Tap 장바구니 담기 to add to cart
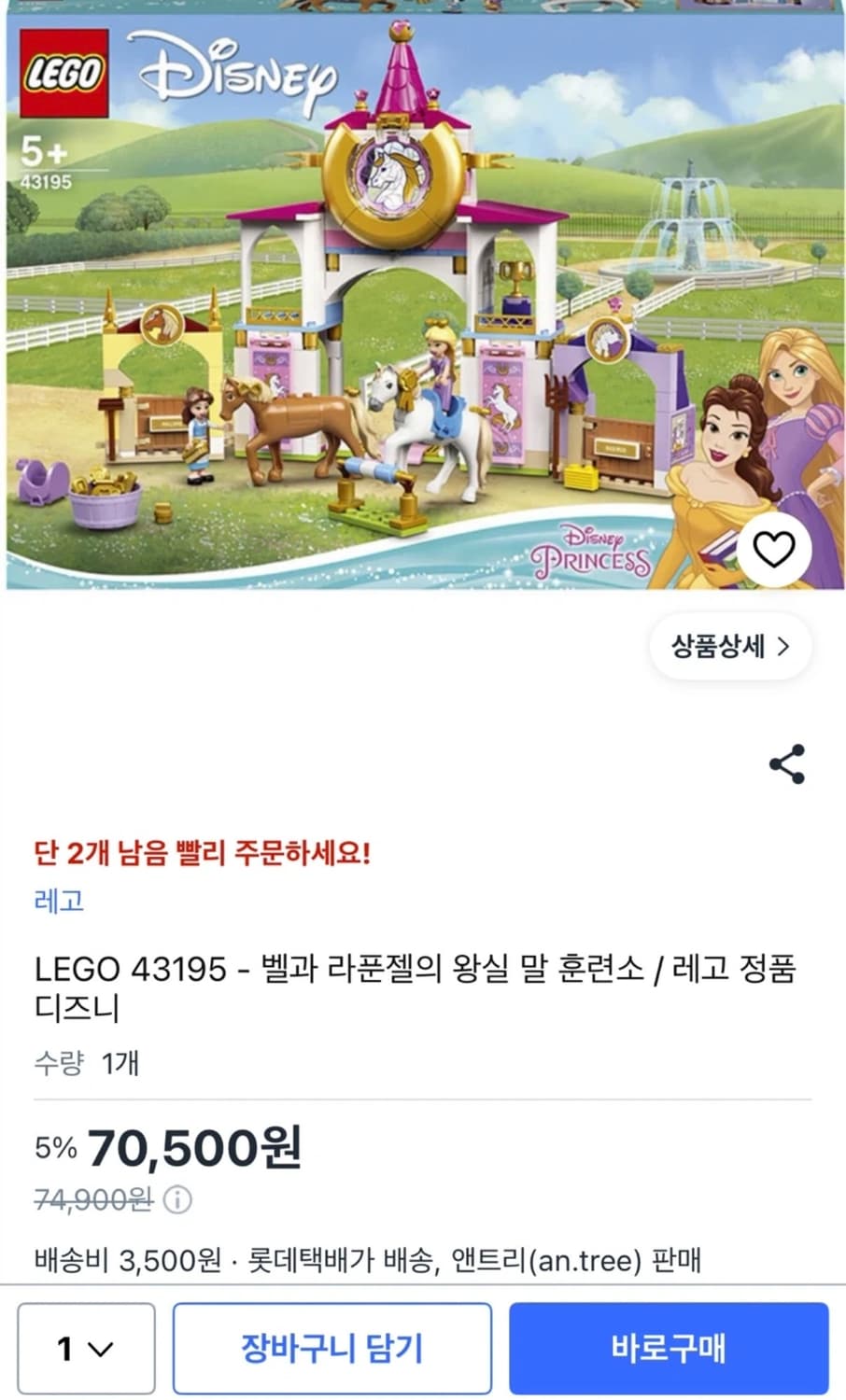The image size is (846, 1400). click(333, 1347)
